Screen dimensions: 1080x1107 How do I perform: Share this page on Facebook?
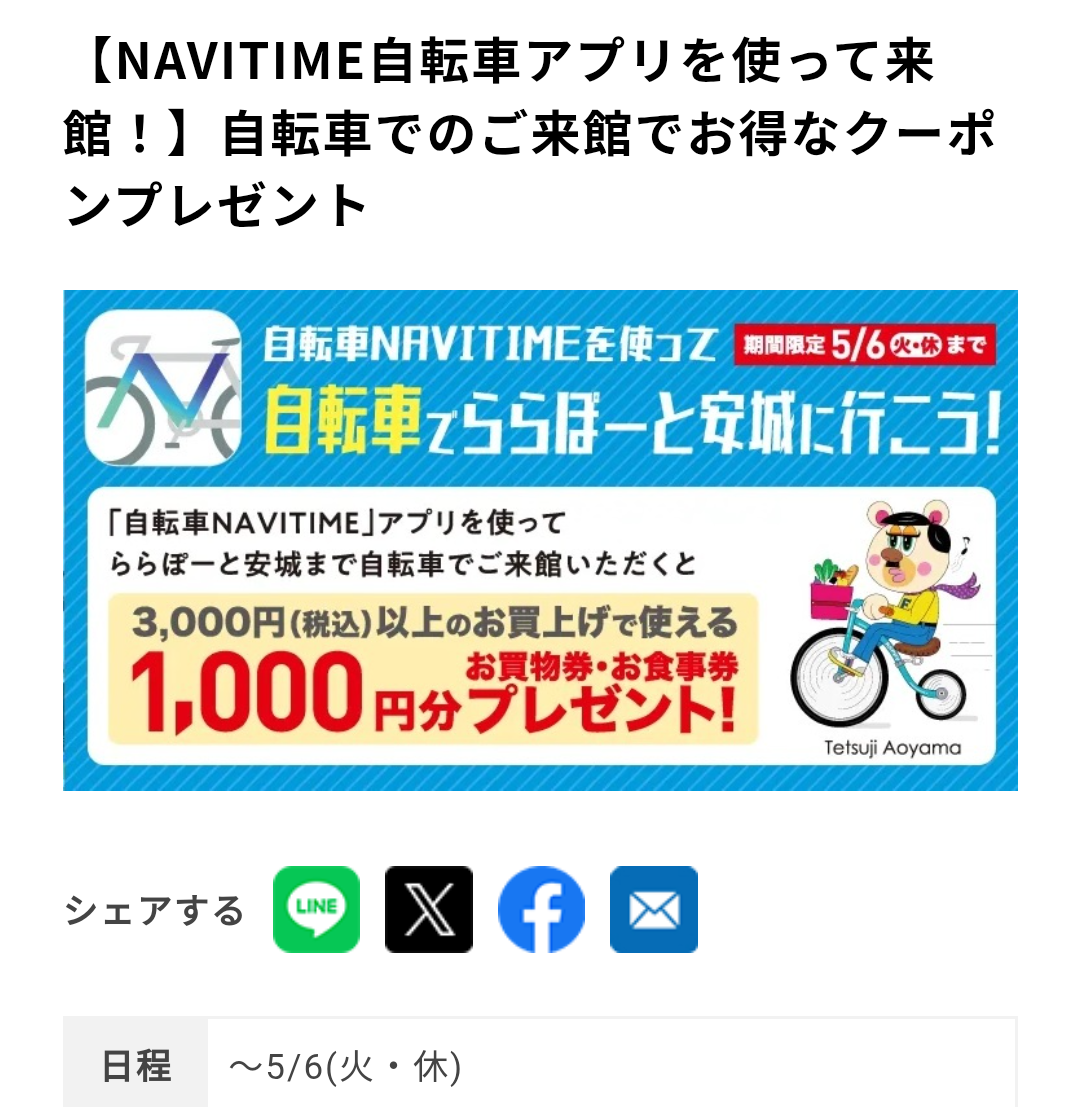point(541,909)
